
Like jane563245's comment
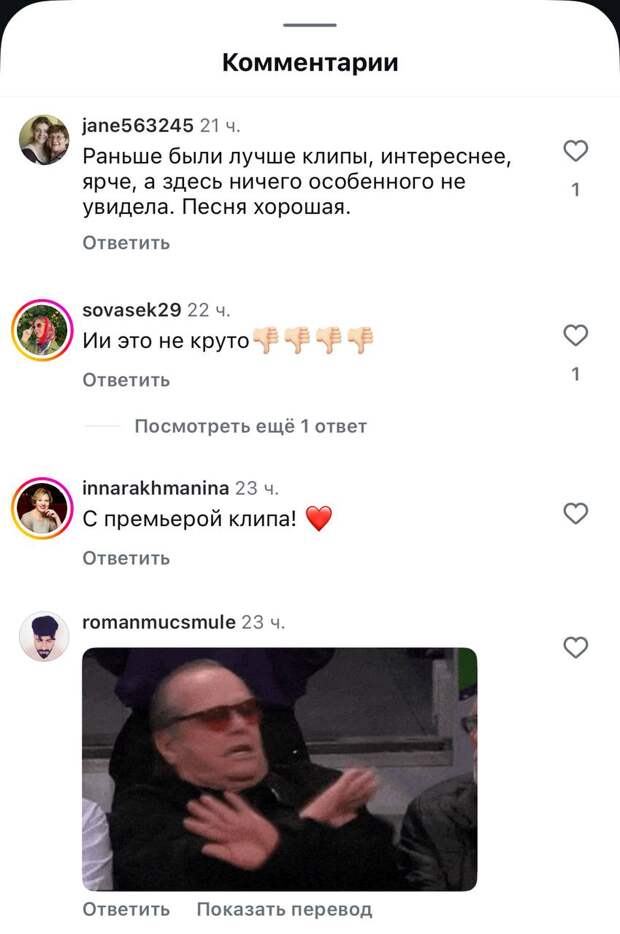575,151
